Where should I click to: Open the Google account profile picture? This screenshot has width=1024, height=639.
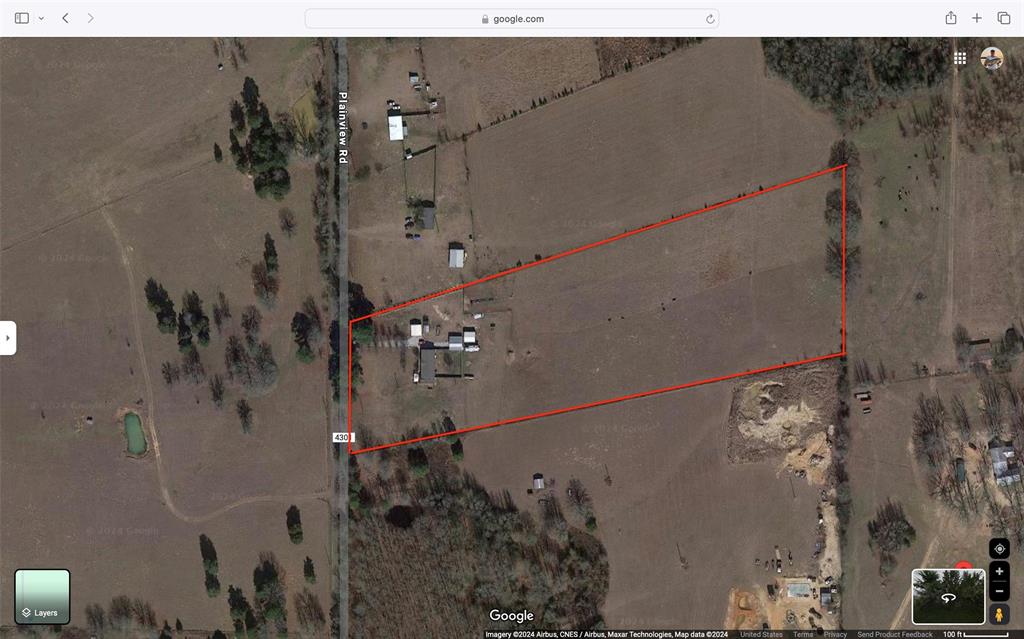(991, 58)
